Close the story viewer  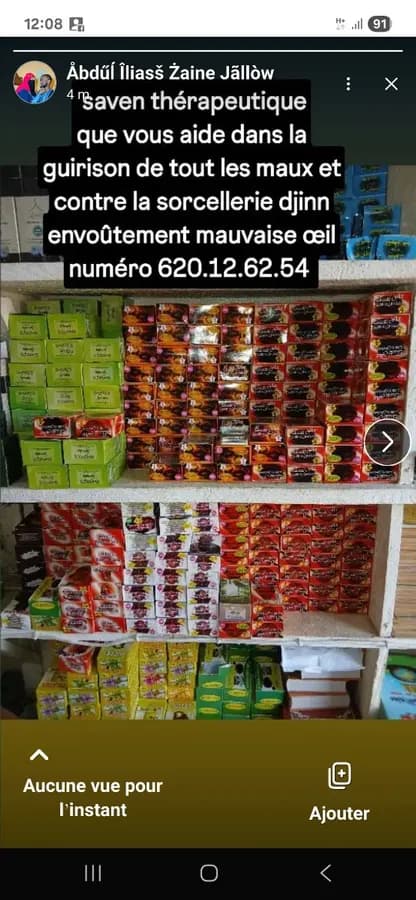(391, 84)
